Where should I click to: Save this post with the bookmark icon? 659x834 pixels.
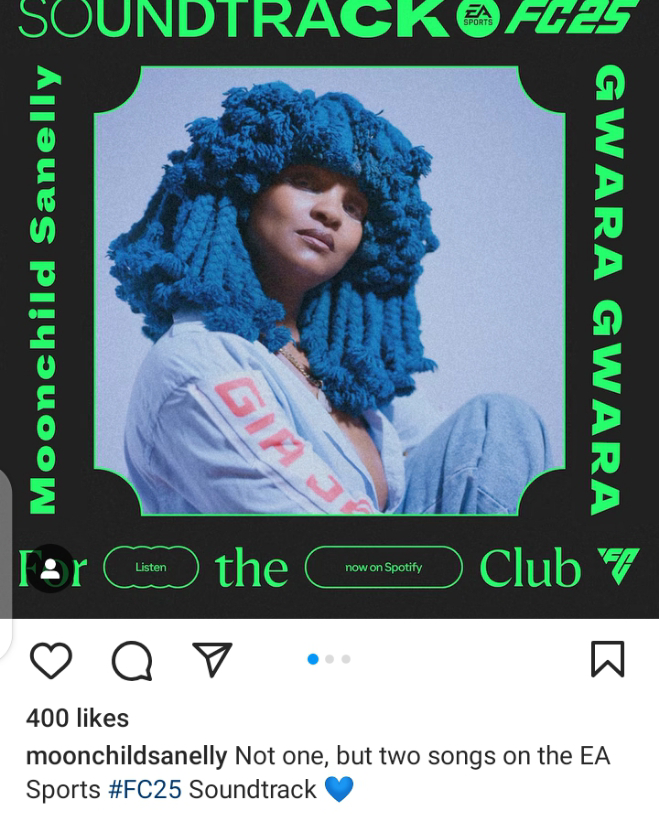coord(607,660)
